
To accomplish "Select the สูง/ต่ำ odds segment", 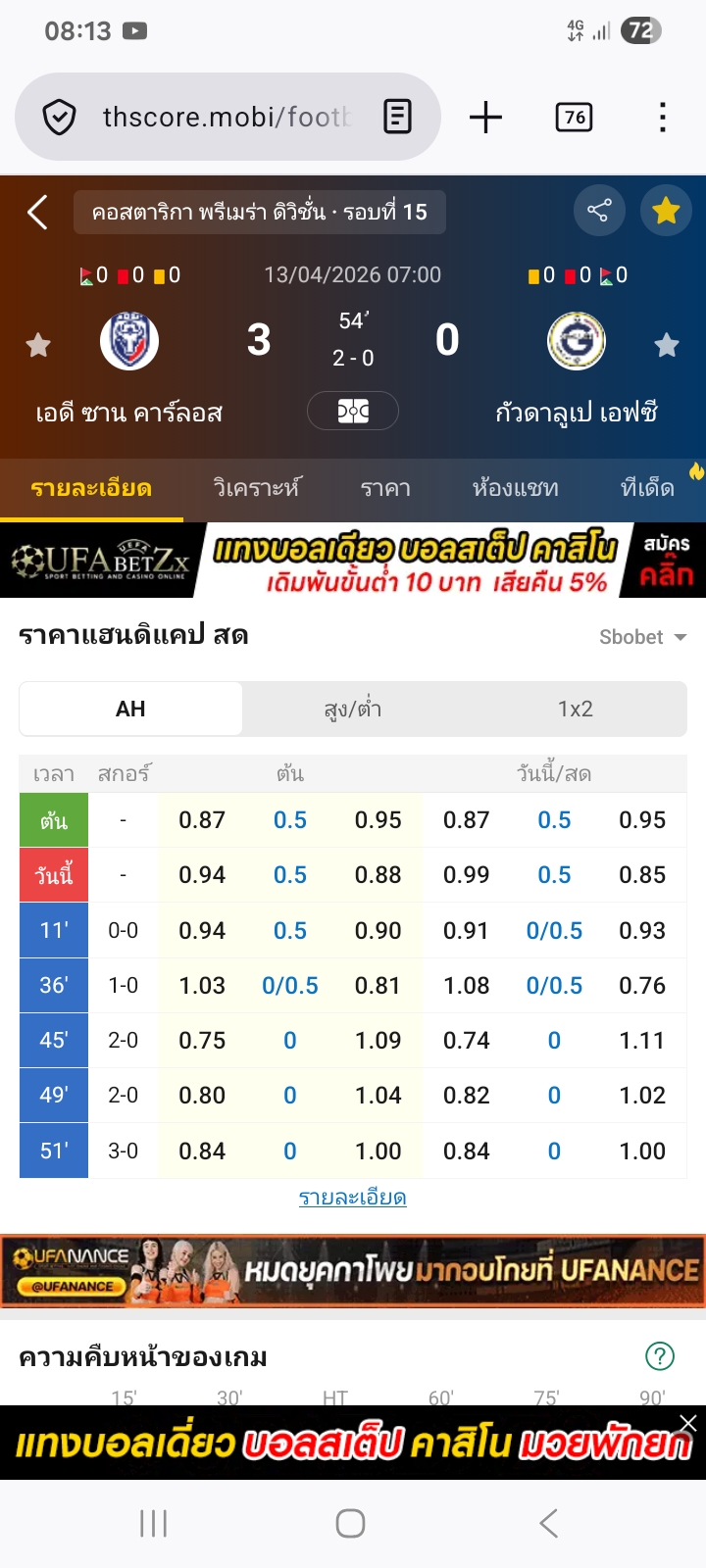I will [x=353, y=709].
